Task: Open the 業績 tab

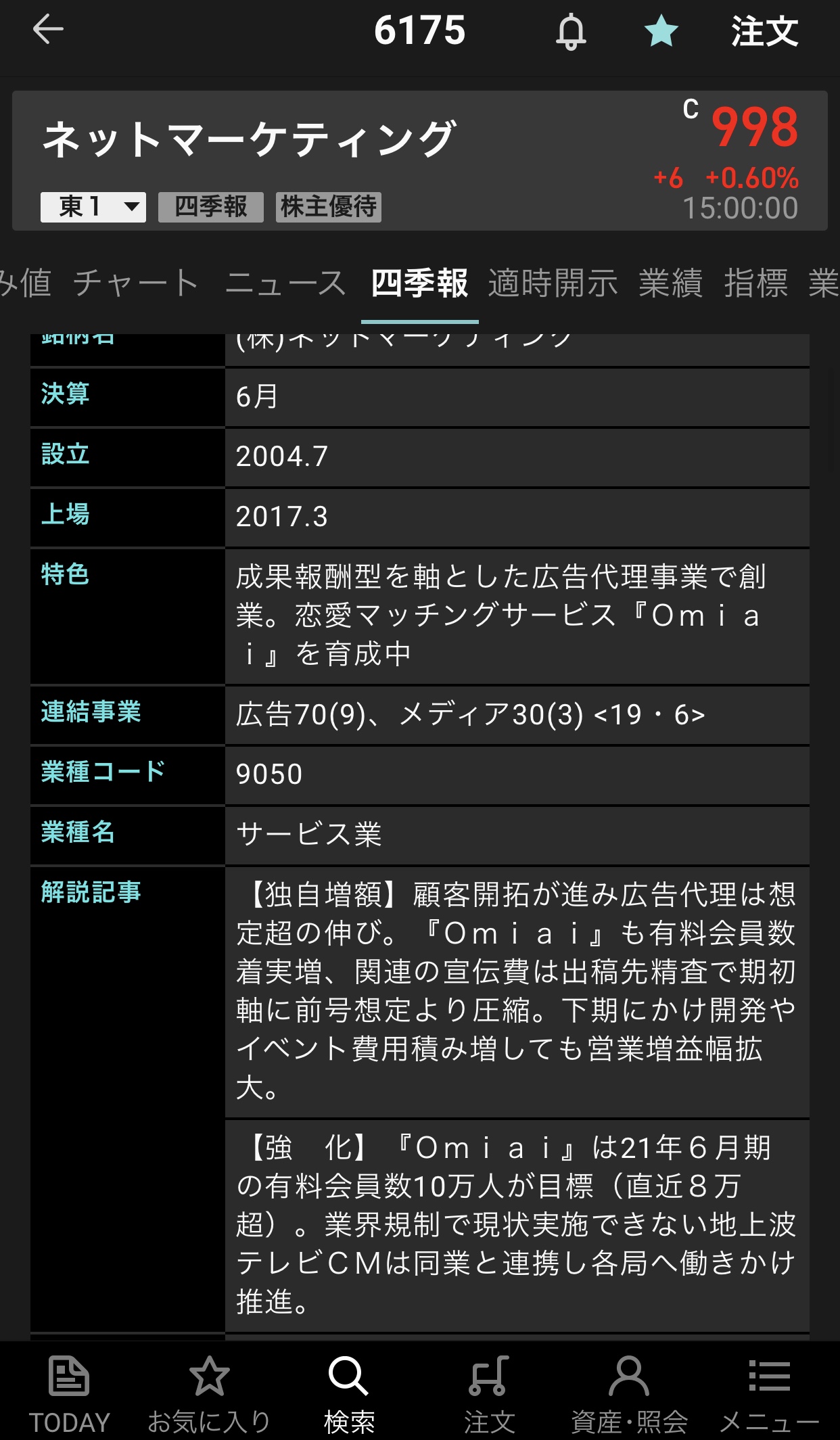Action: 671,283
